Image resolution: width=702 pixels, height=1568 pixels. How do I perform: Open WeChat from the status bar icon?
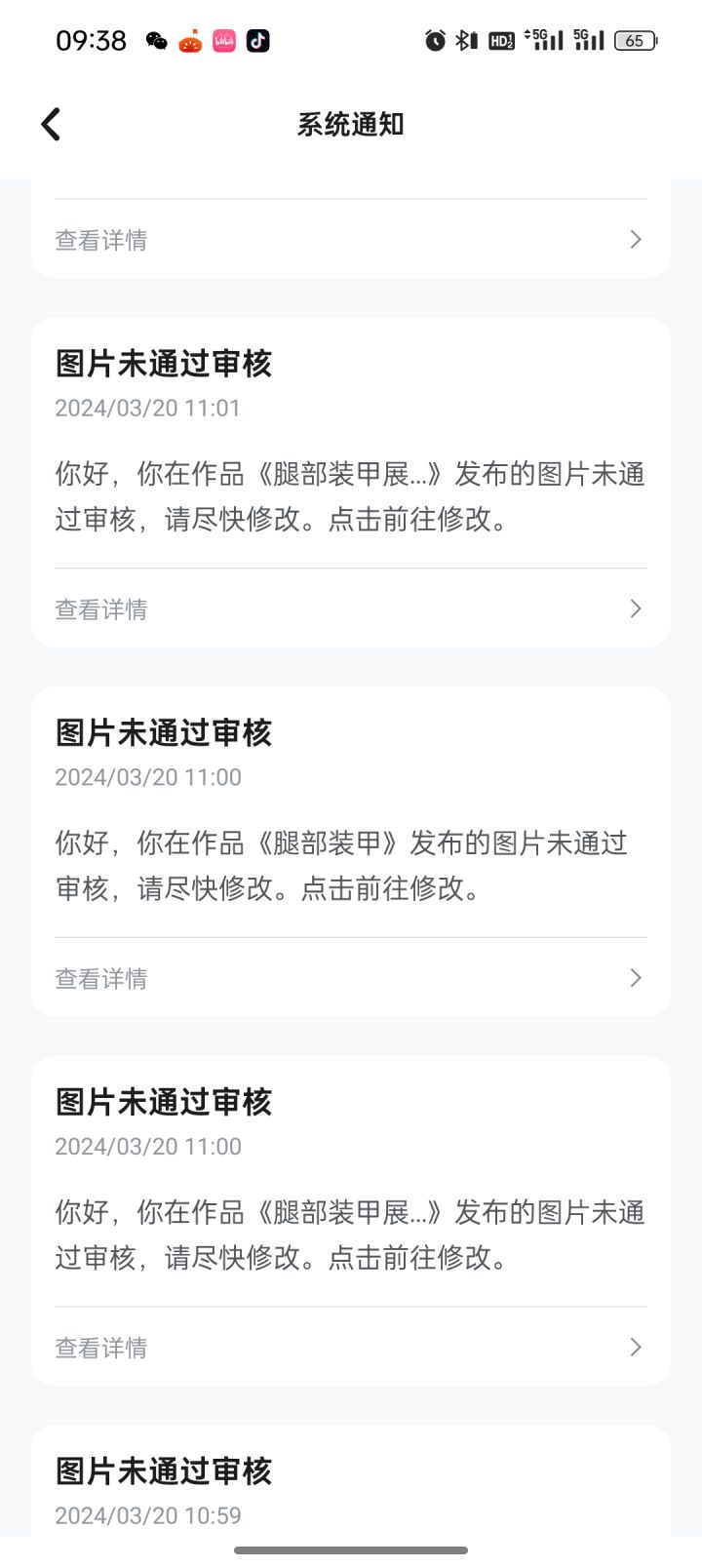(156, 41)
